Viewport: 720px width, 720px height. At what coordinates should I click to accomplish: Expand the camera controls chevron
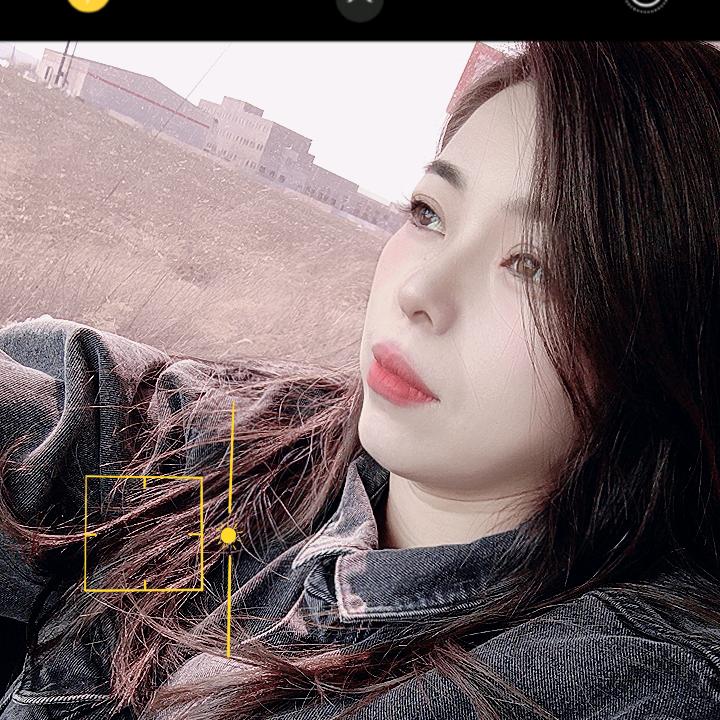click(x=360, y=4)
